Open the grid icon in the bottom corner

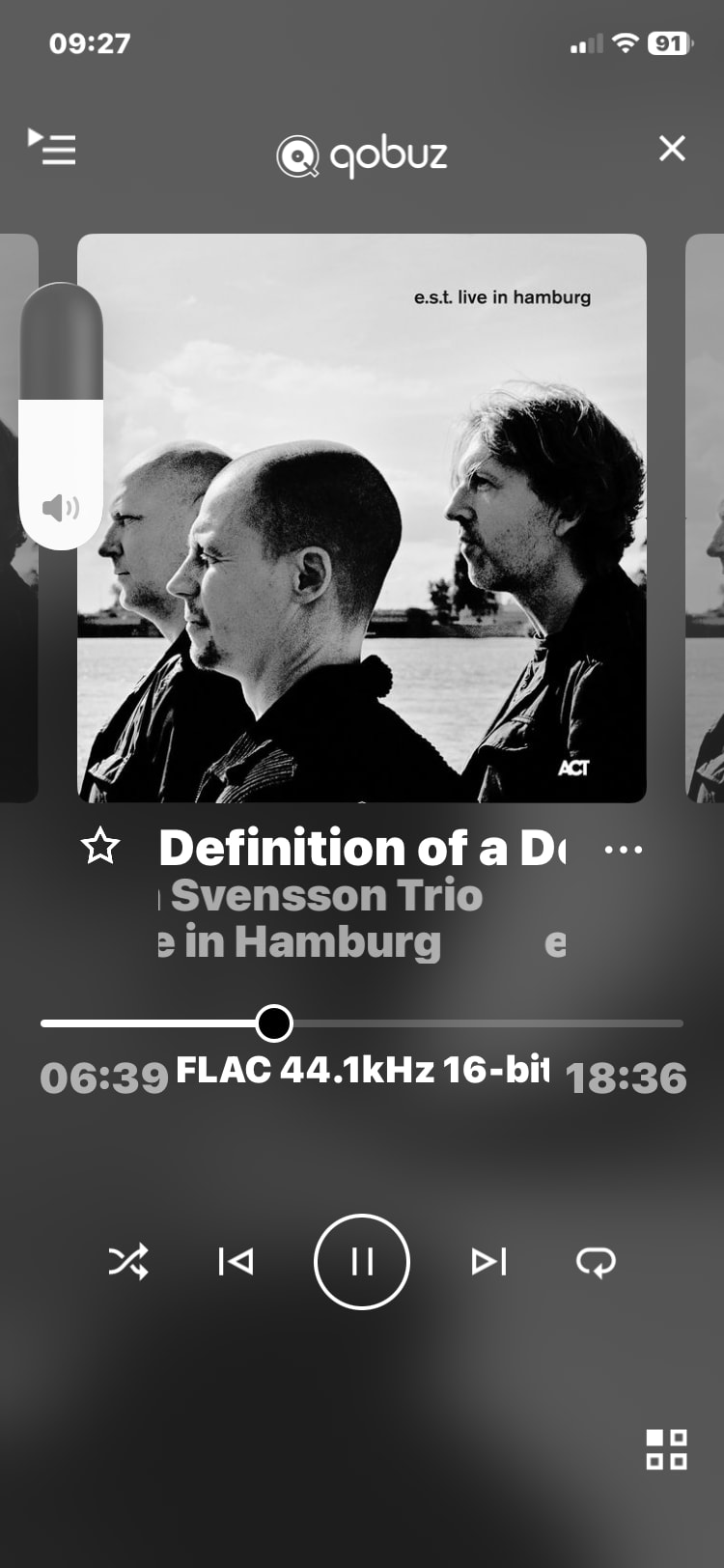(x=666, y=1449)
